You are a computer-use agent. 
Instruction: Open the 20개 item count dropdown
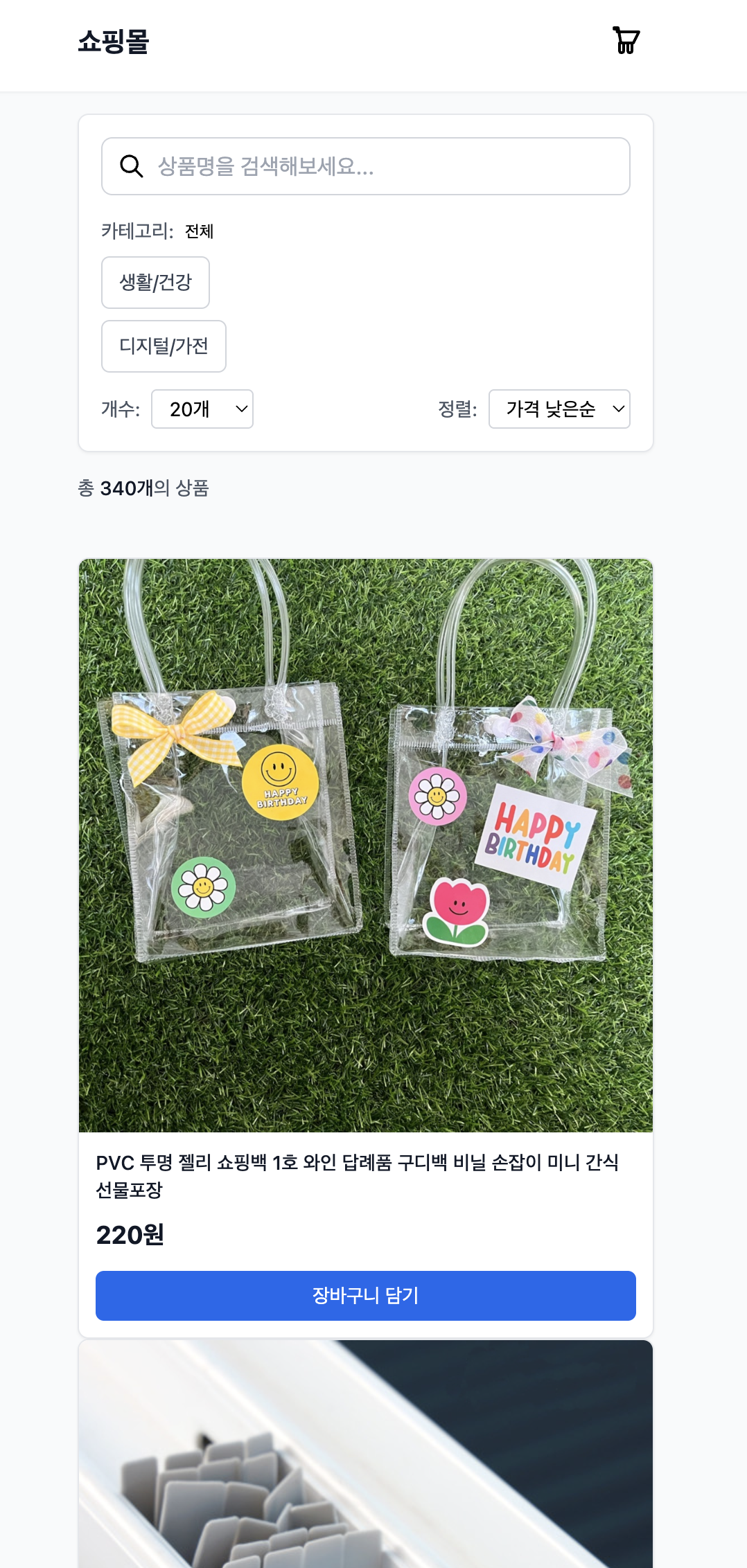(202, 409)
